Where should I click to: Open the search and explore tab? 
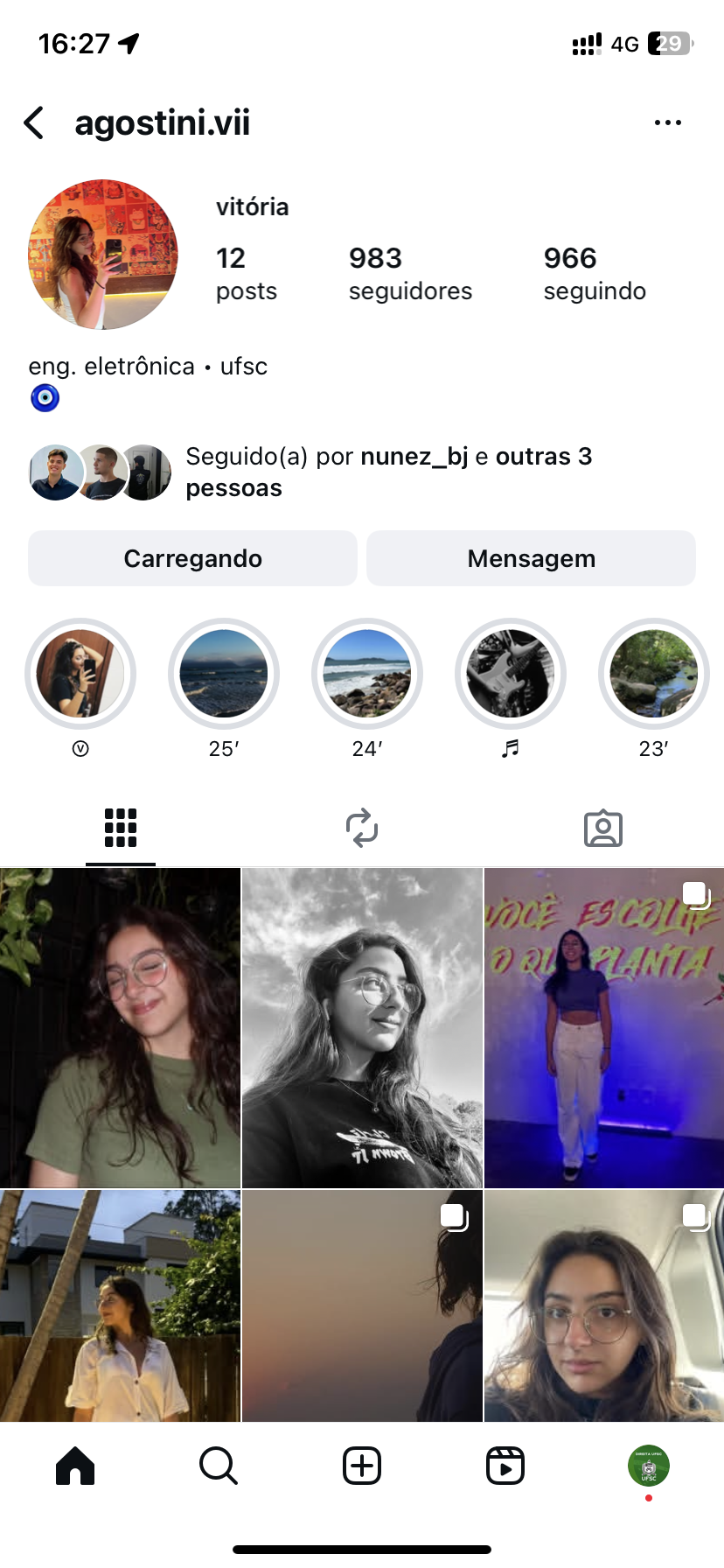click(x=218, y=1466)
